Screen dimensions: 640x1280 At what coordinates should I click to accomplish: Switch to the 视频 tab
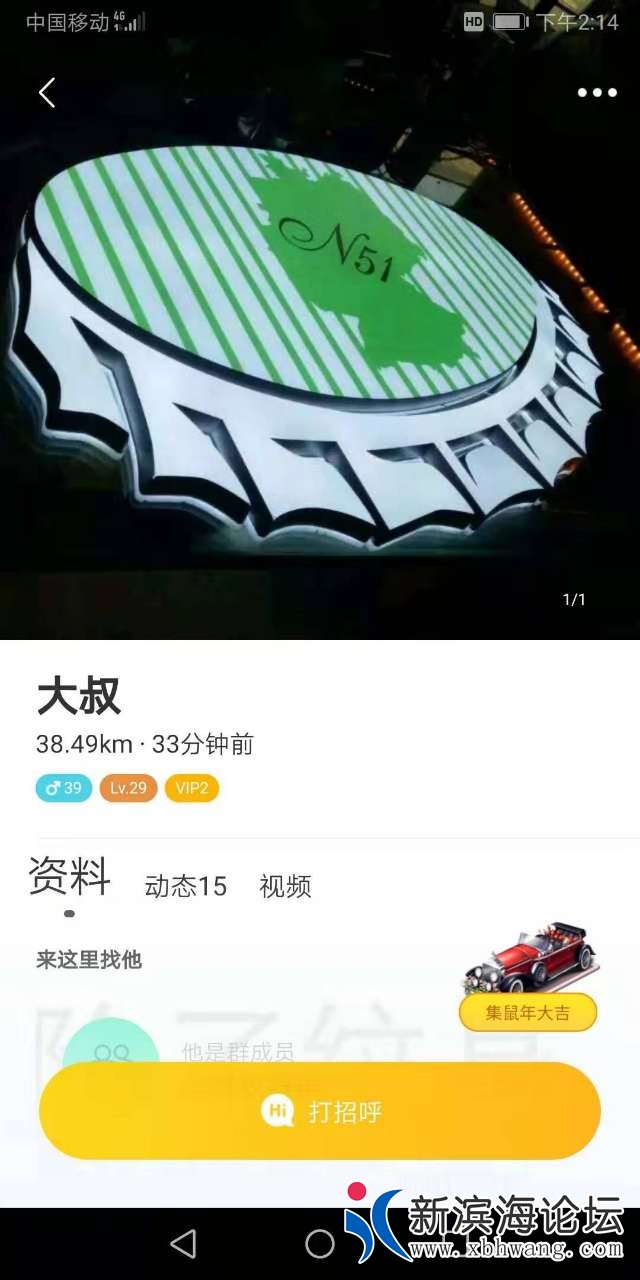pyautogui.click(x=285, y=886)
